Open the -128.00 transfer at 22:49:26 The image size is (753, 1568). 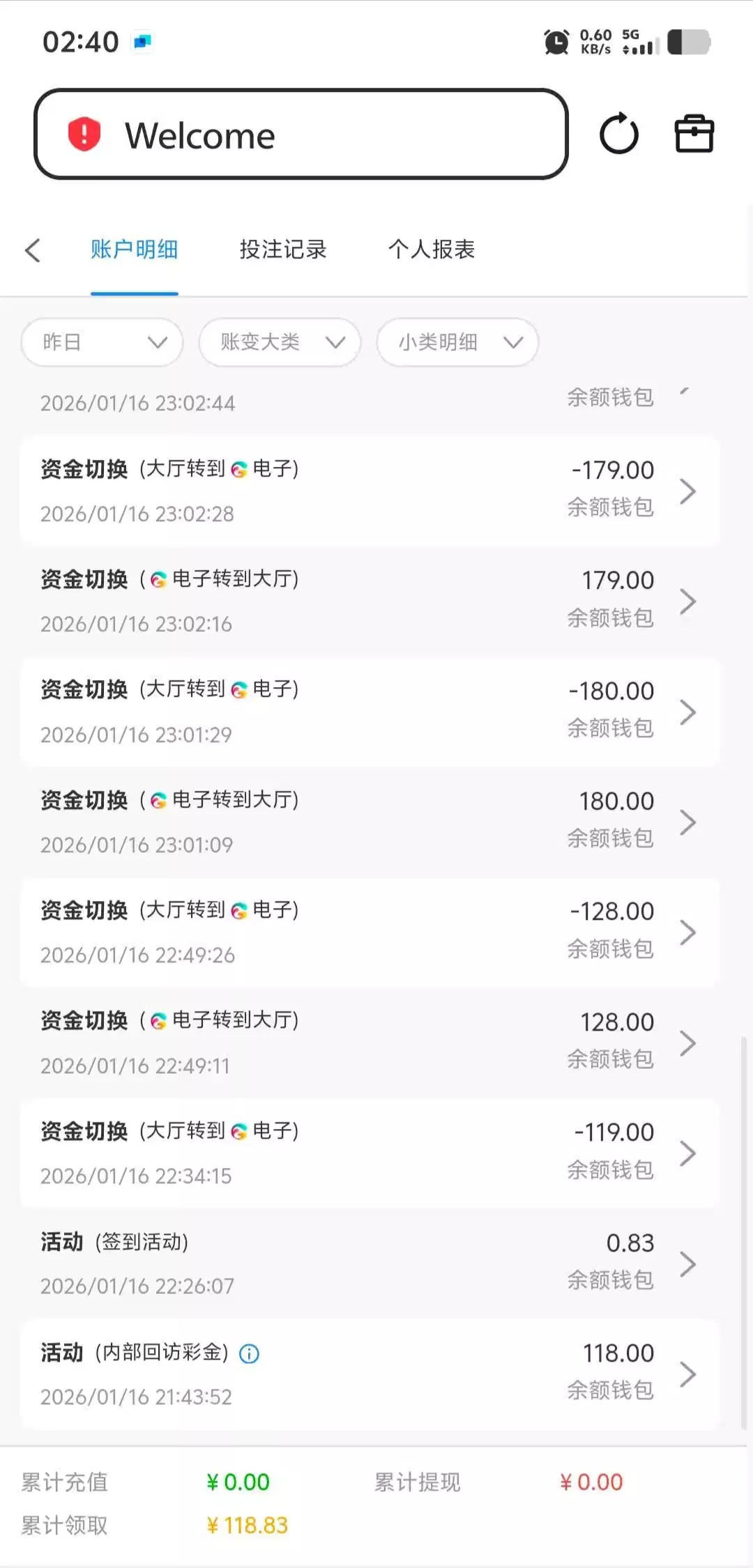pyautogui.click(x=370, y=932)
